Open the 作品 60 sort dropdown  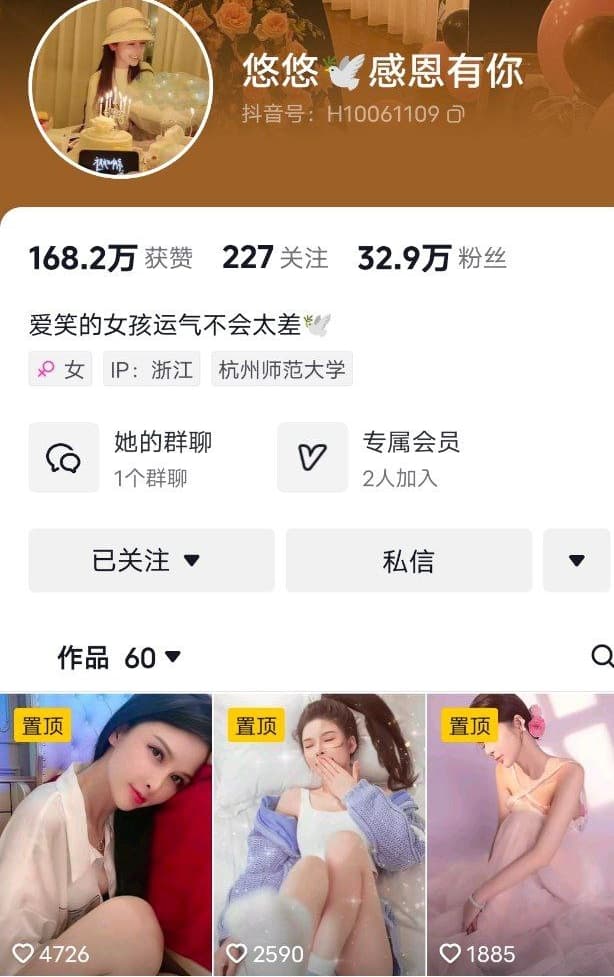120,657
